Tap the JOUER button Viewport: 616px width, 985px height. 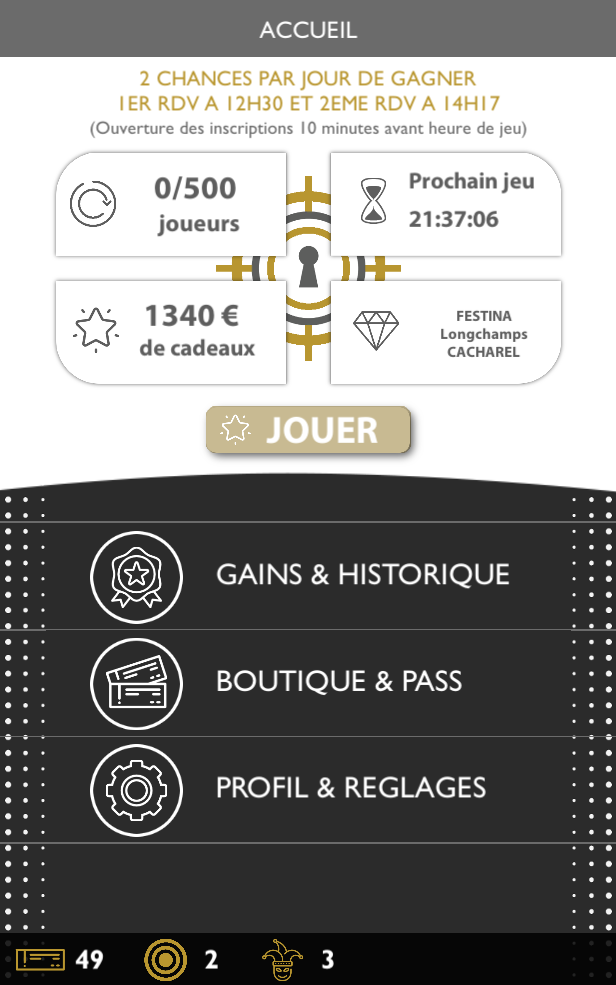308,430
